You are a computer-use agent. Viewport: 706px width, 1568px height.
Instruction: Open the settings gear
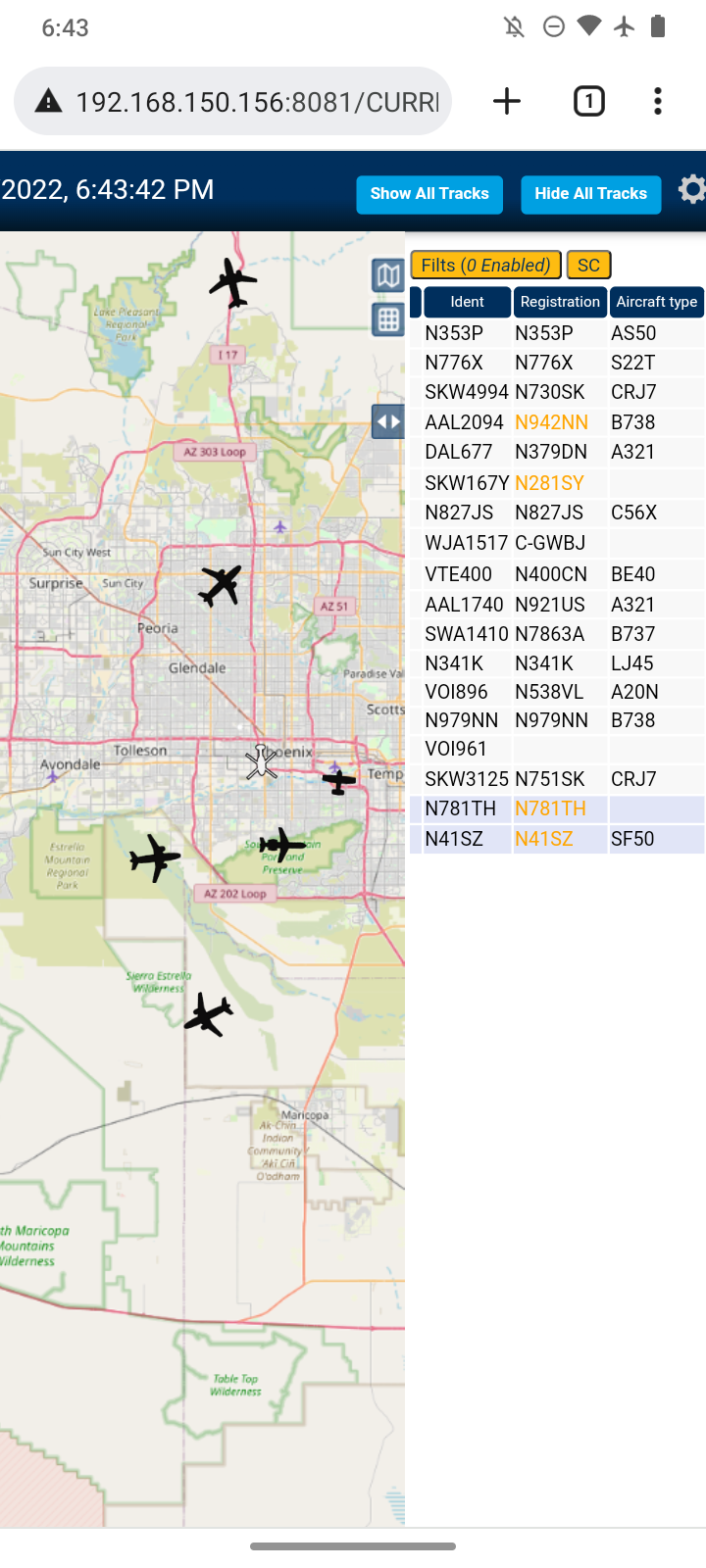(692, 189)
